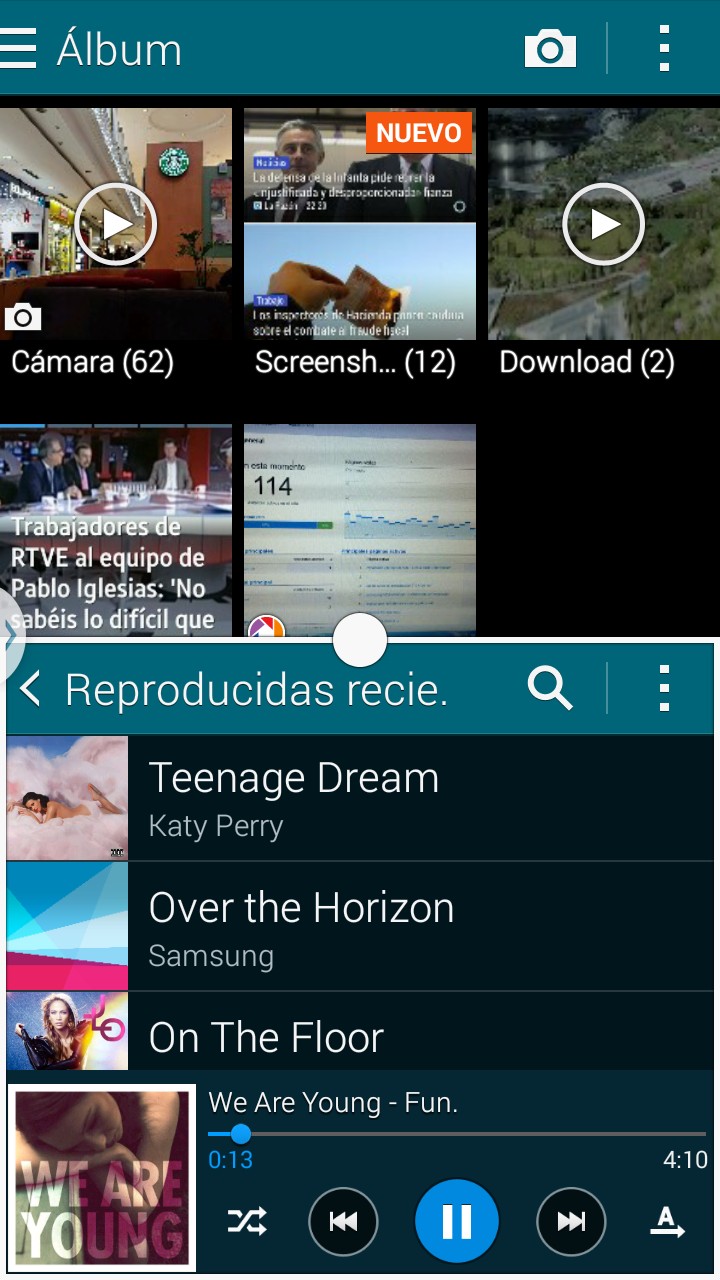This screenshot has width=720, height=1280.
Task: Pause We Are Young
Action: 456,1221
